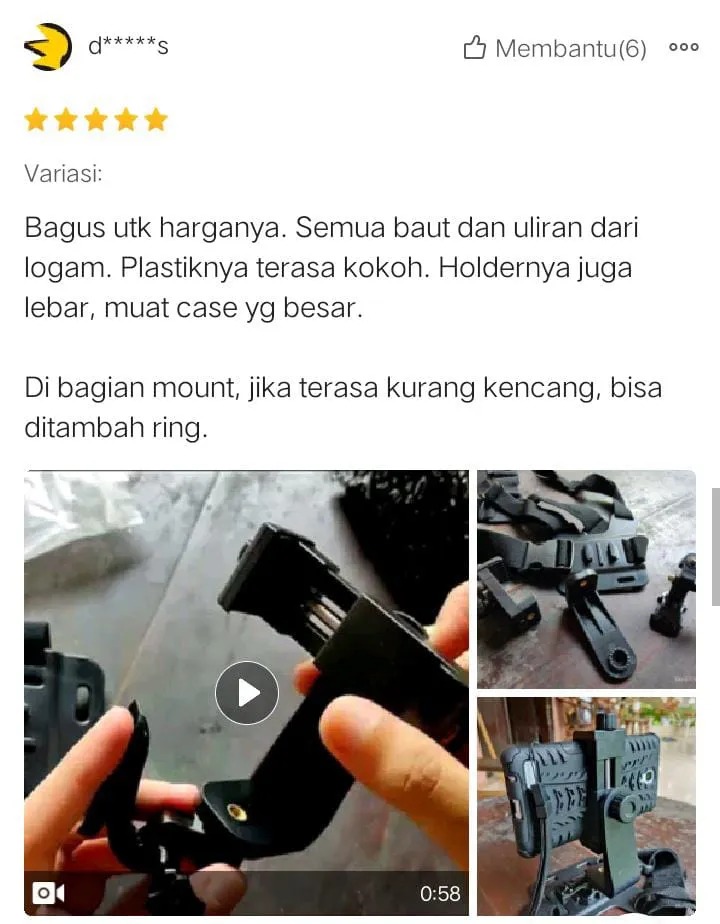Open the photo of phone in holder

(586, 805)
